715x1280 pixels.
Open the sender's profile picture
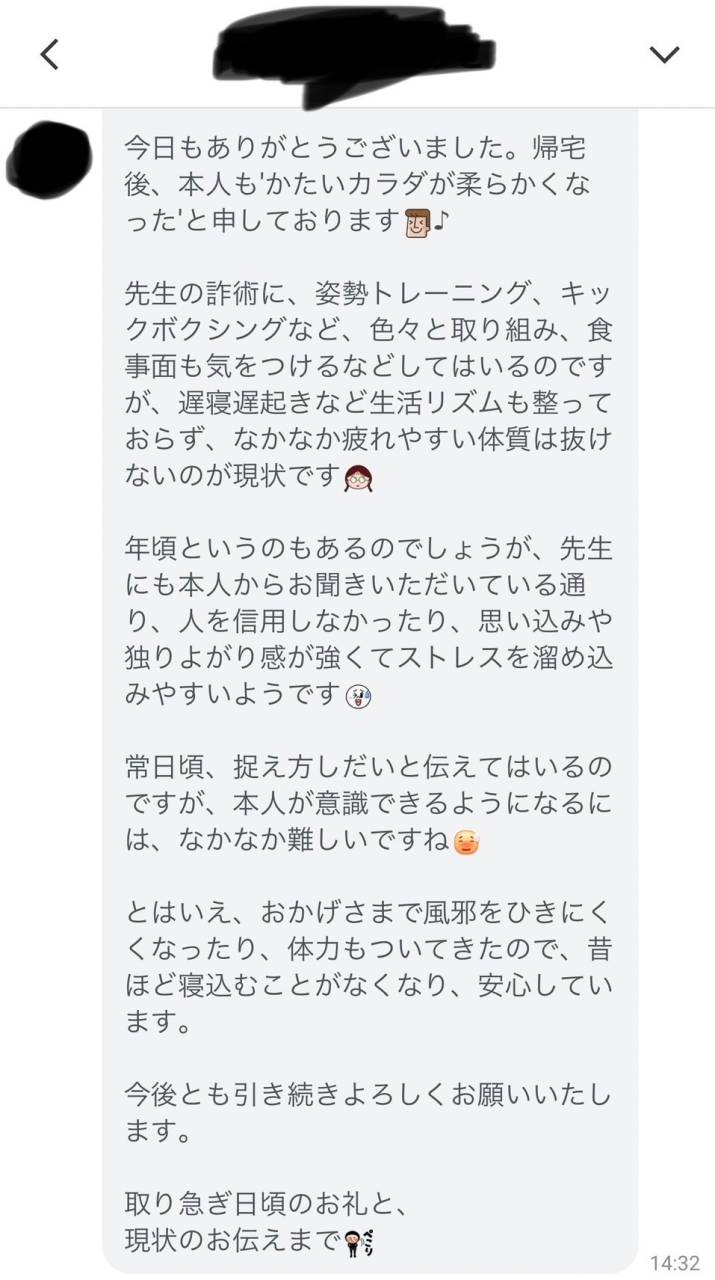click(48, 159)
